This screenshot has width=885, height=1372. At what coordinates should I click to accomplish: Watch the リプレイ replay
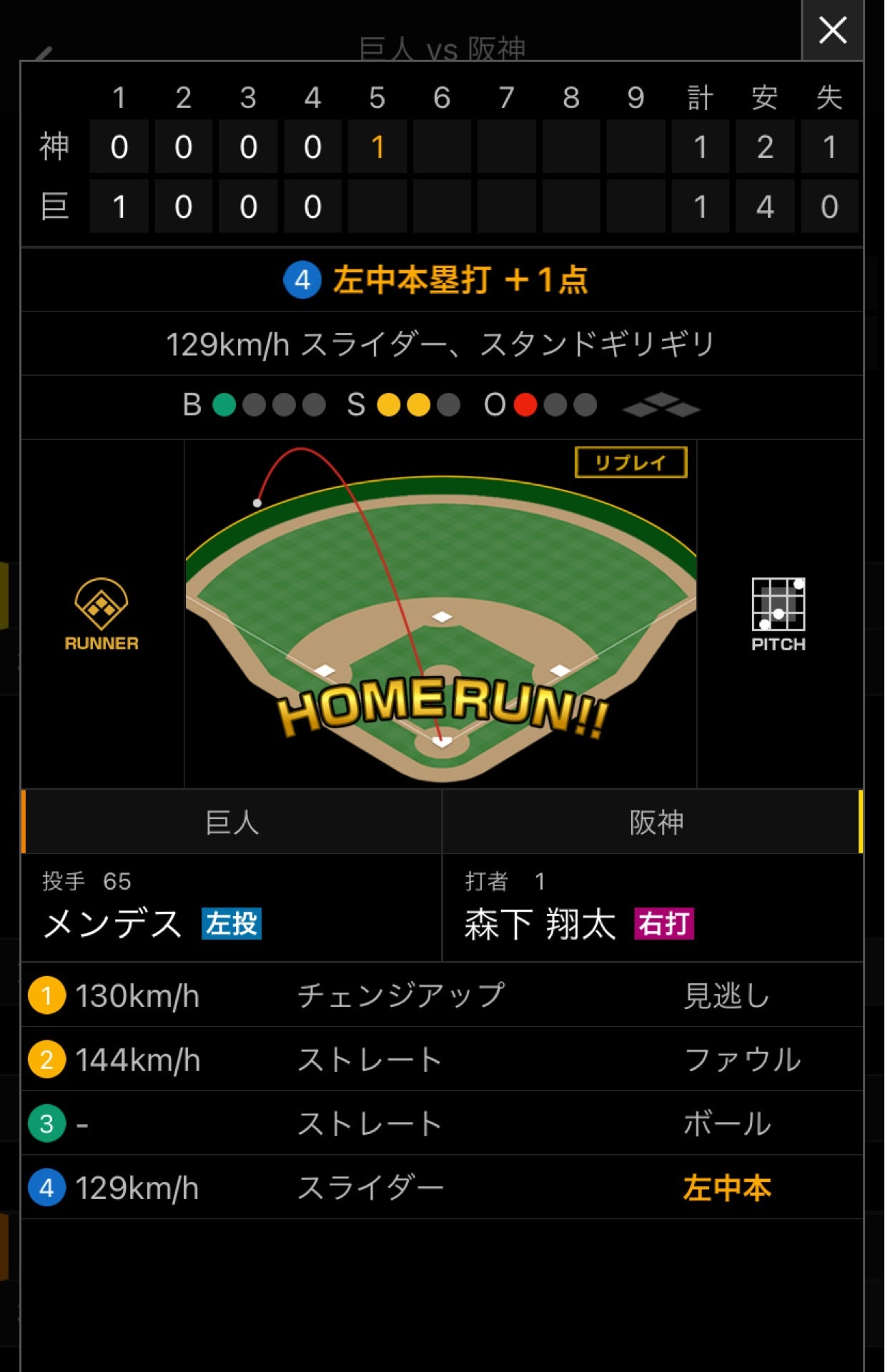coord(631,462)
